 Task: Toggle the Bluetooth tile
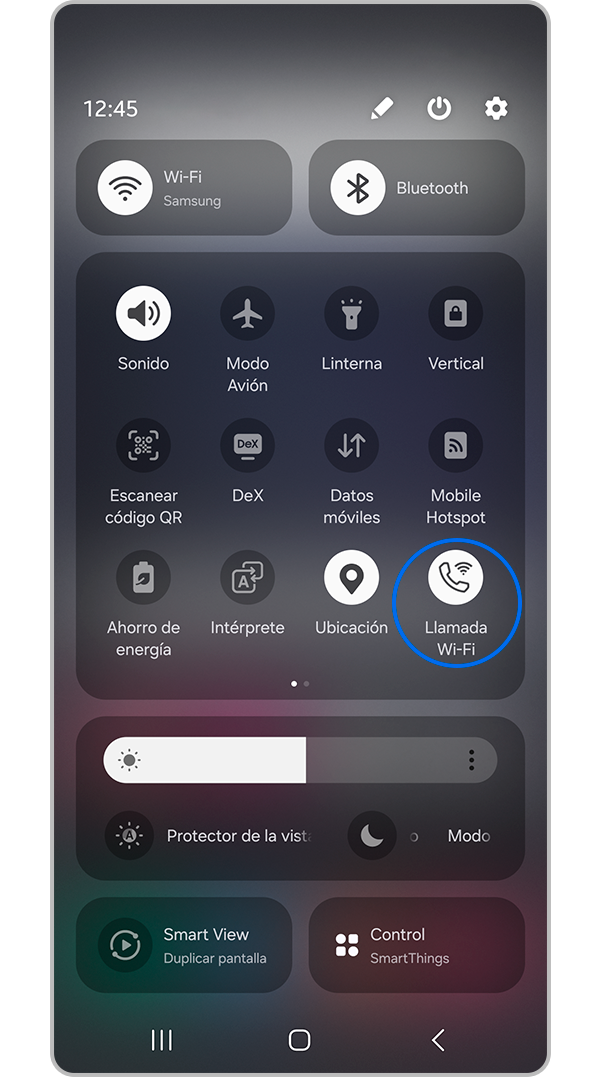358,188
